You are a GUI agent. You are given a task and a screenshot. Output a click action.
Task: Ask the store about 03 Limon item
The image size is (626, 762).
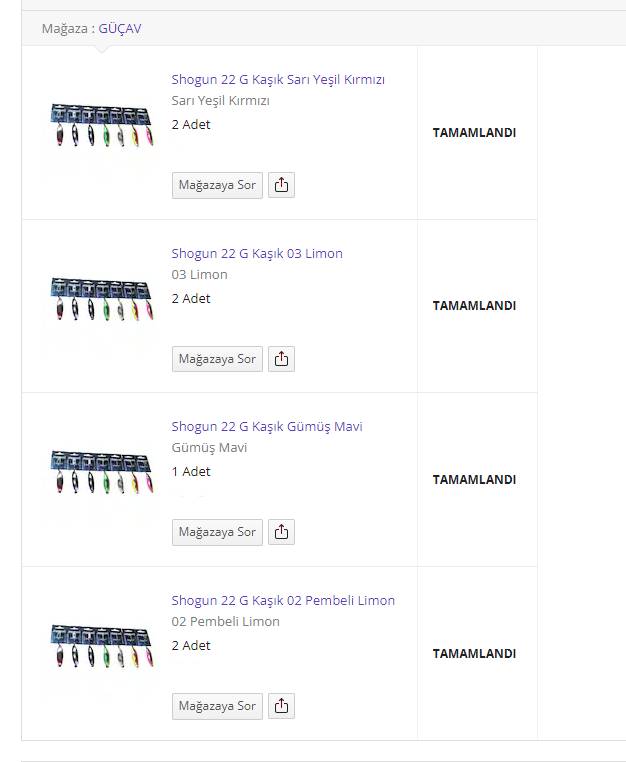point(217,359)
